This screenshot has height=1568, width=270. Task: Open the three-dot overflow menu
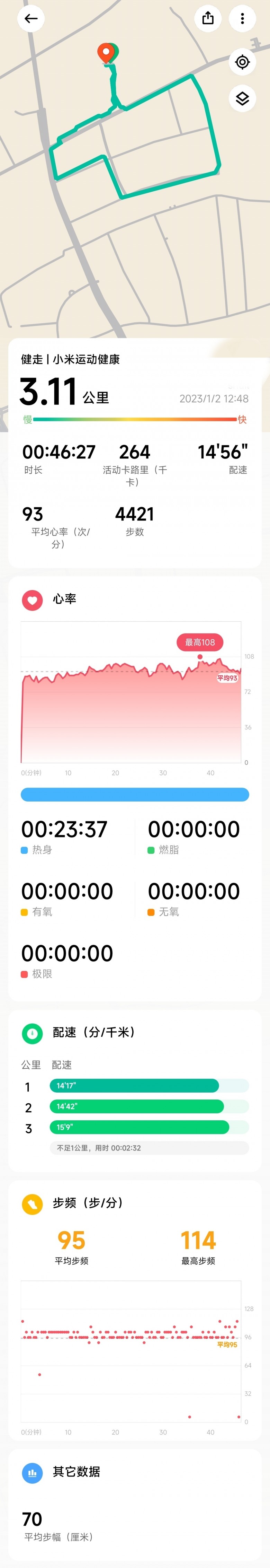click(x=242, y=18)
